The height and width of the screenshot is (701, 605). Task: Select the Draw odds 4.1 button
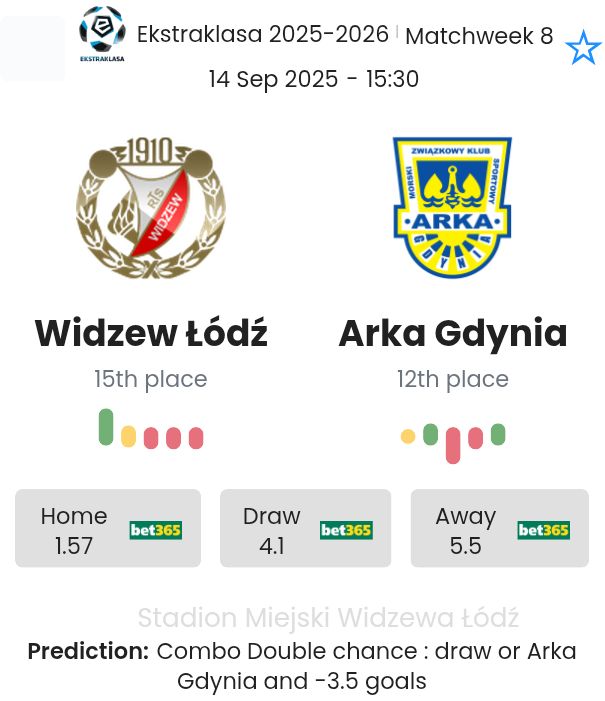(x=305, y=529)
